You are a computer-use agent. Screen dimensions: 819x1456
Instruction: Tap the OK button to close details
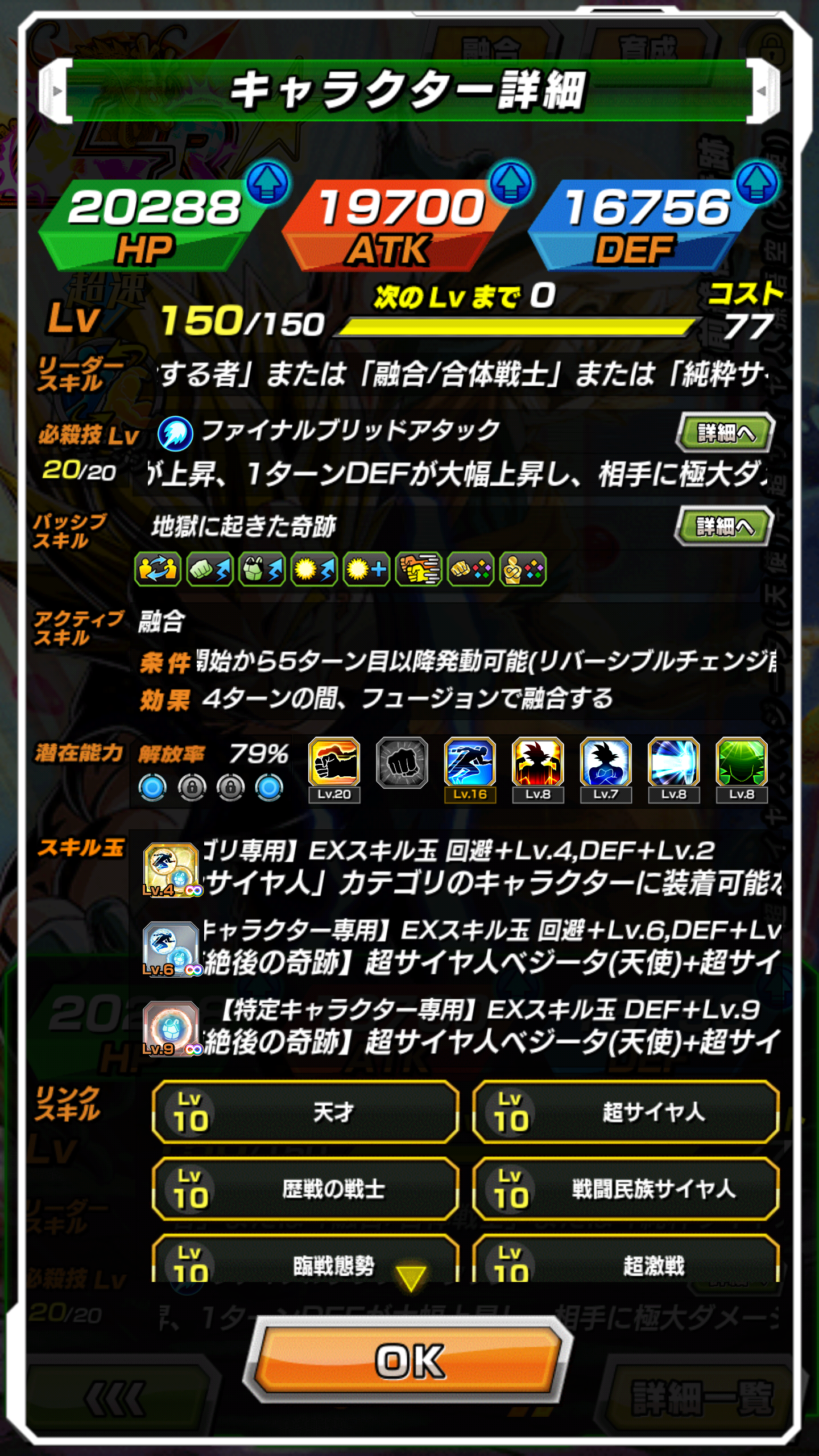point(409,1361)
